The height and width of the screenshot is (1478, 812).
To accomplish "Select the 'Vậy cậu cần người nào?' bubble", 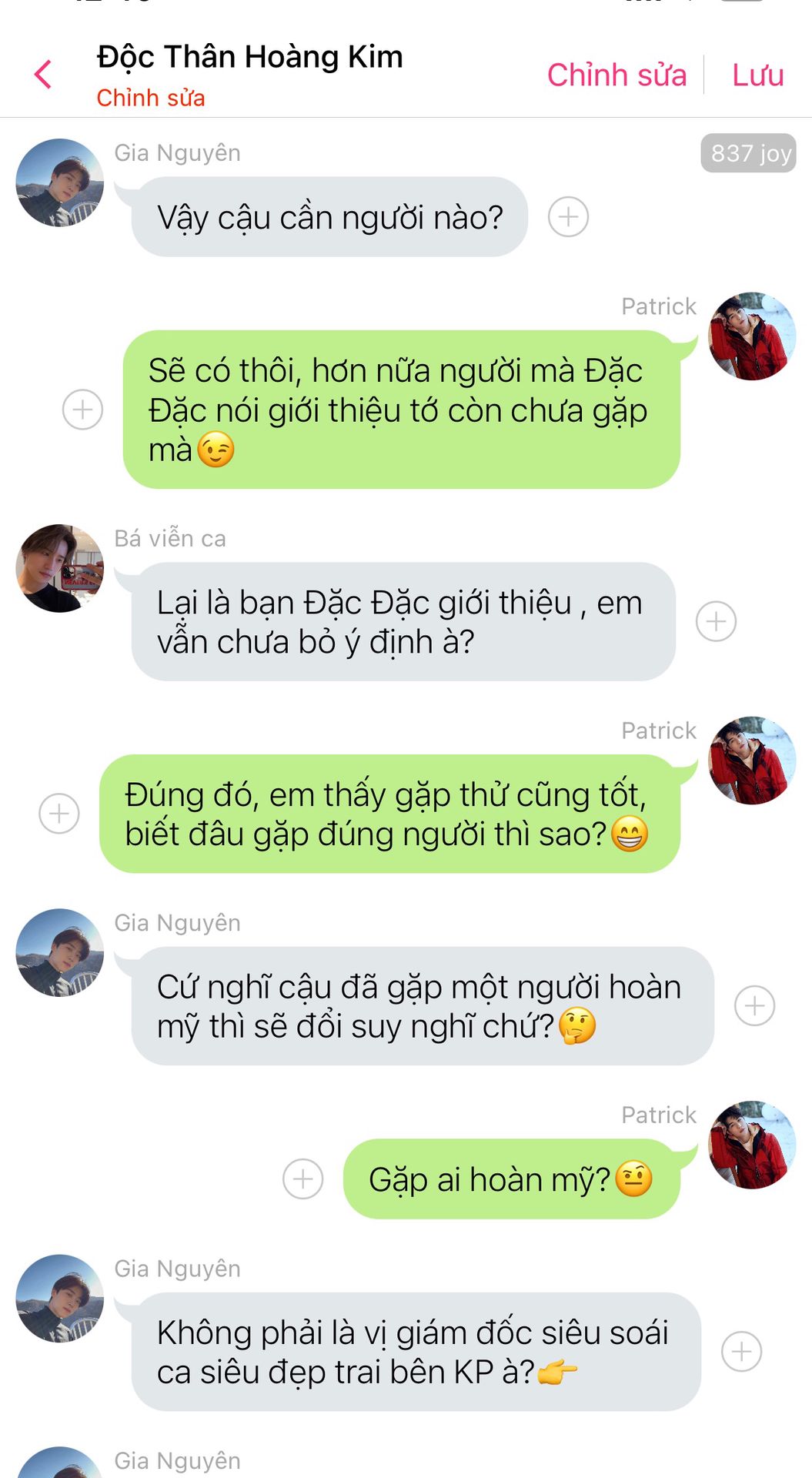I will [x=329, y=217].
